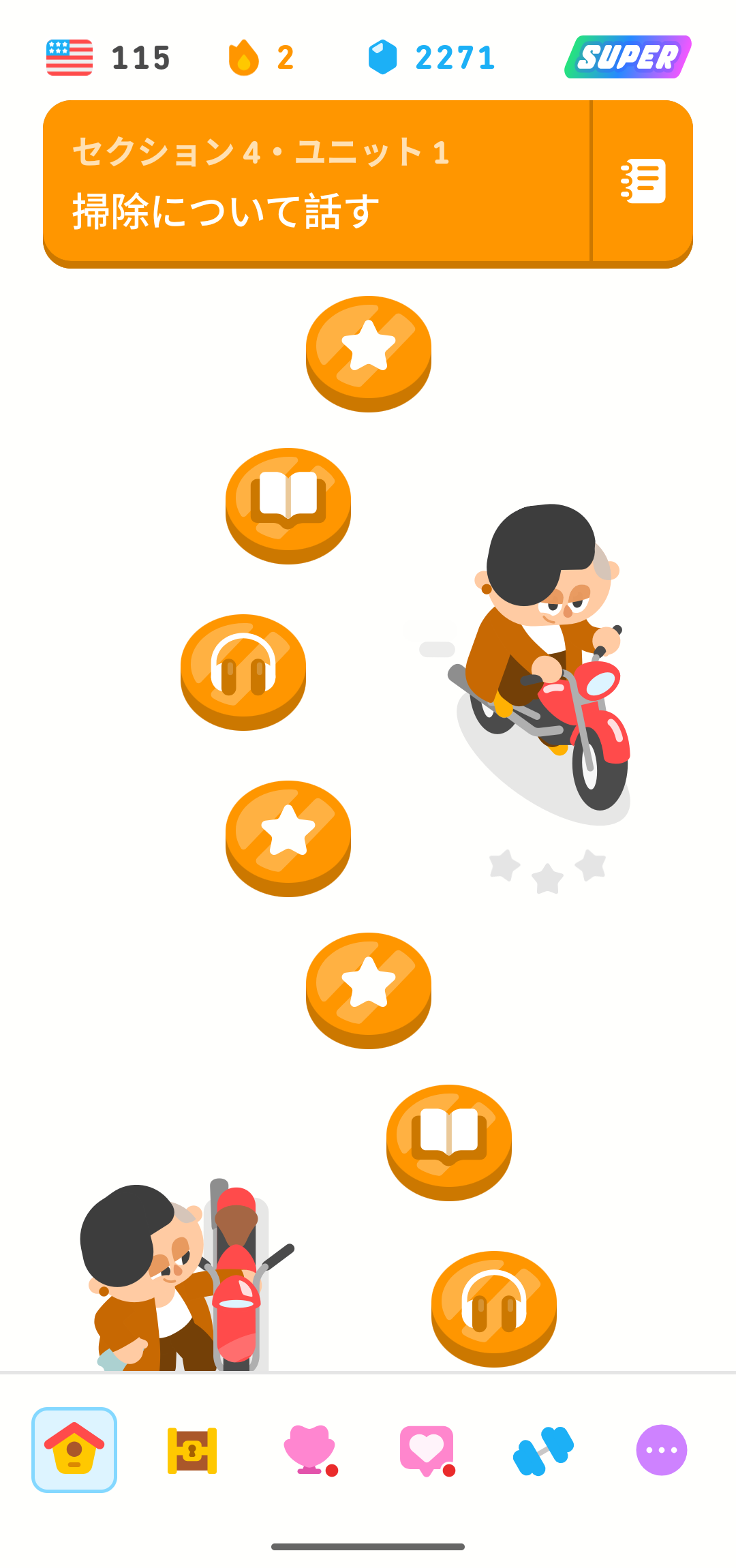Go to the treasure chest quests tab
The width and height of the screenshot is (736, 1568).
192,1449
